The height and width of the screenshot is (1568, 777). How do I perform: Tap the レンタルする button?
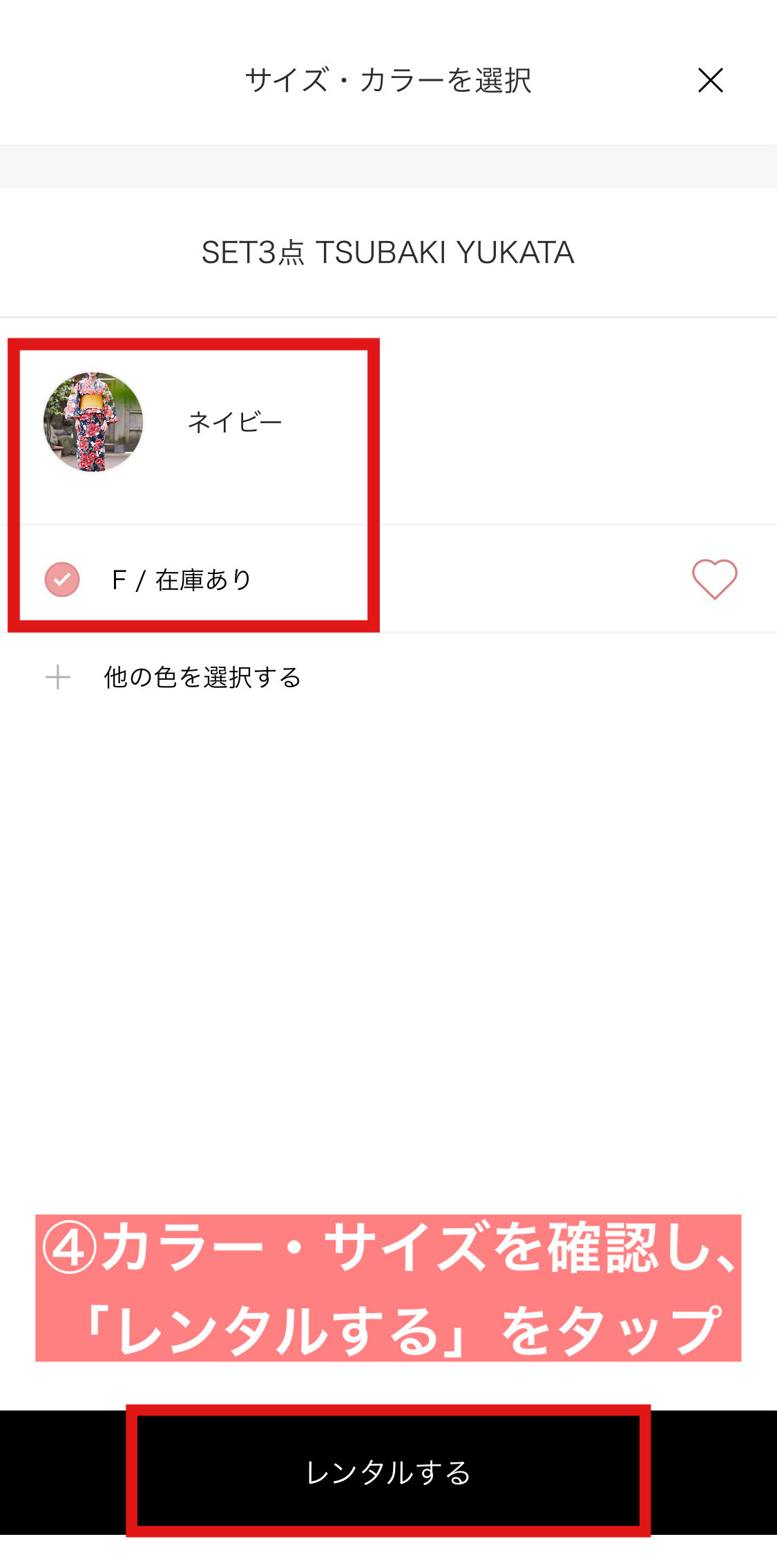pos(388,1472)
